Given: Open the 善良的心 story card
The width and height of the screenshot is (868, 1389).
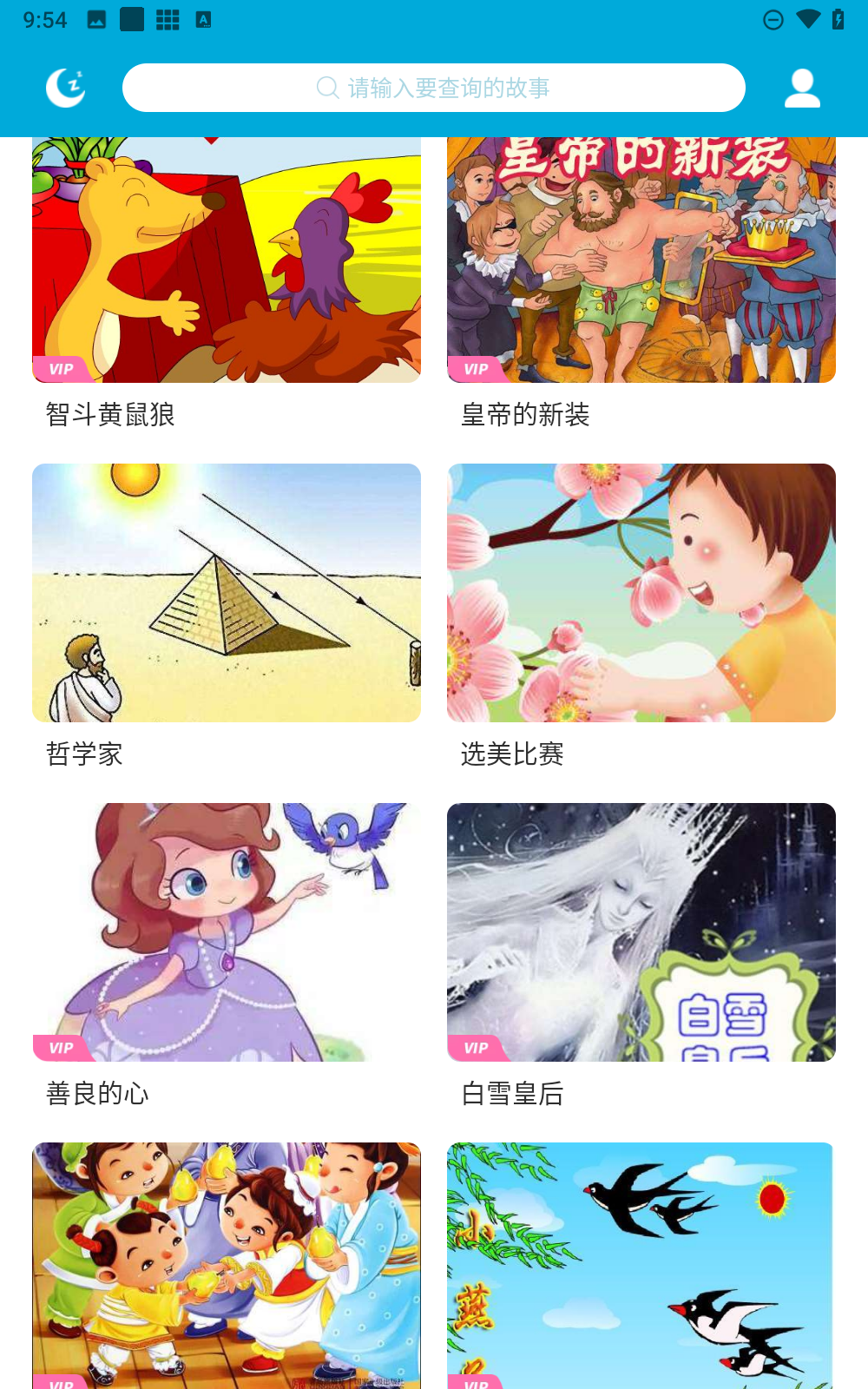Looking at the screenshot, I should point(226,932).
